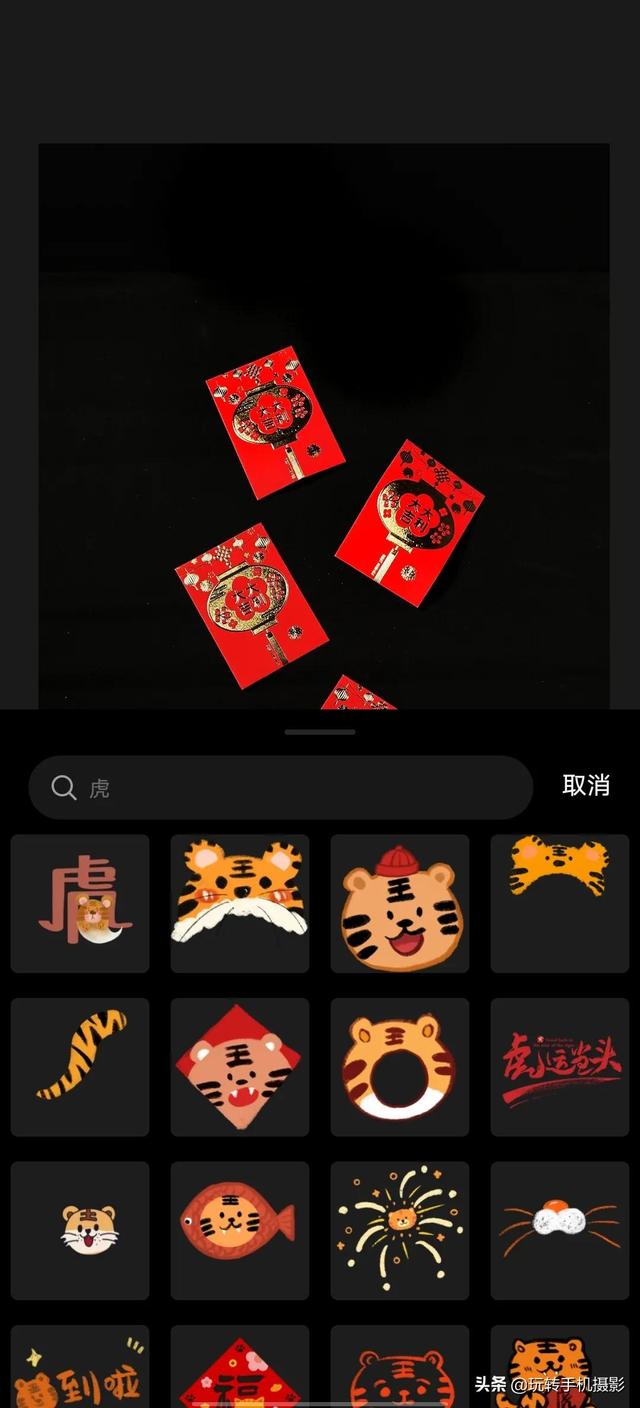This screenshot has height=1408, width=640.
Task: Select the striped tiger tail sticker
Action: [x=80, y=1067]
